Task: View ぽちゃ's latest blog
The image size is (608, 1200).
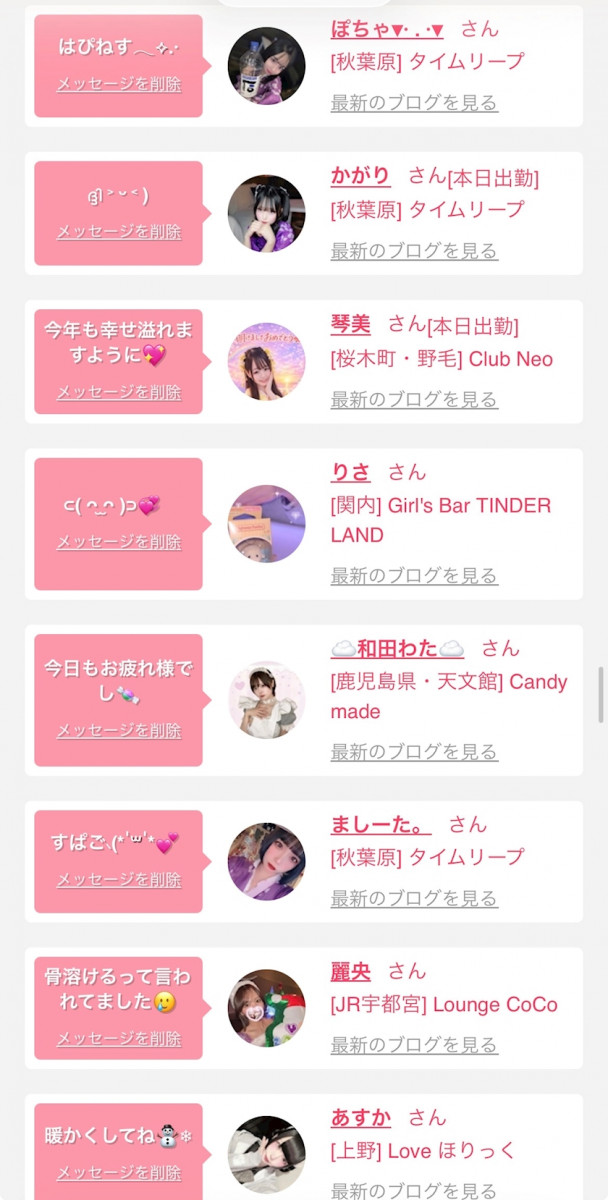Action: click(x=414, y=102)
